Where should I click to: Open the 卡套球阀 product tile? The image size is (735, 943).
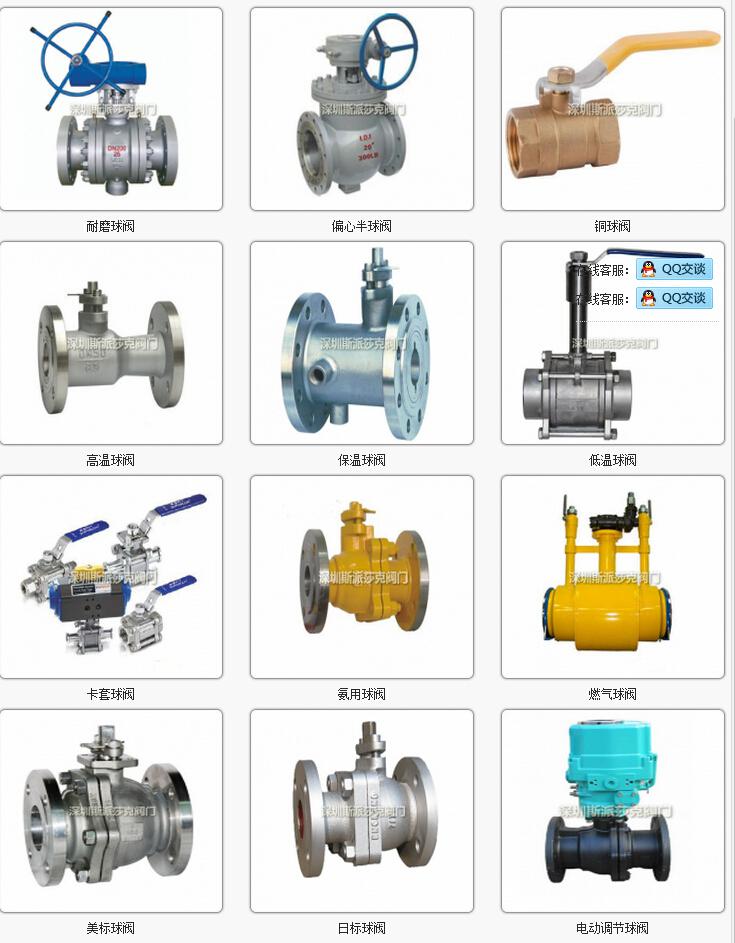pyautogui.click(x=111, y=577)
